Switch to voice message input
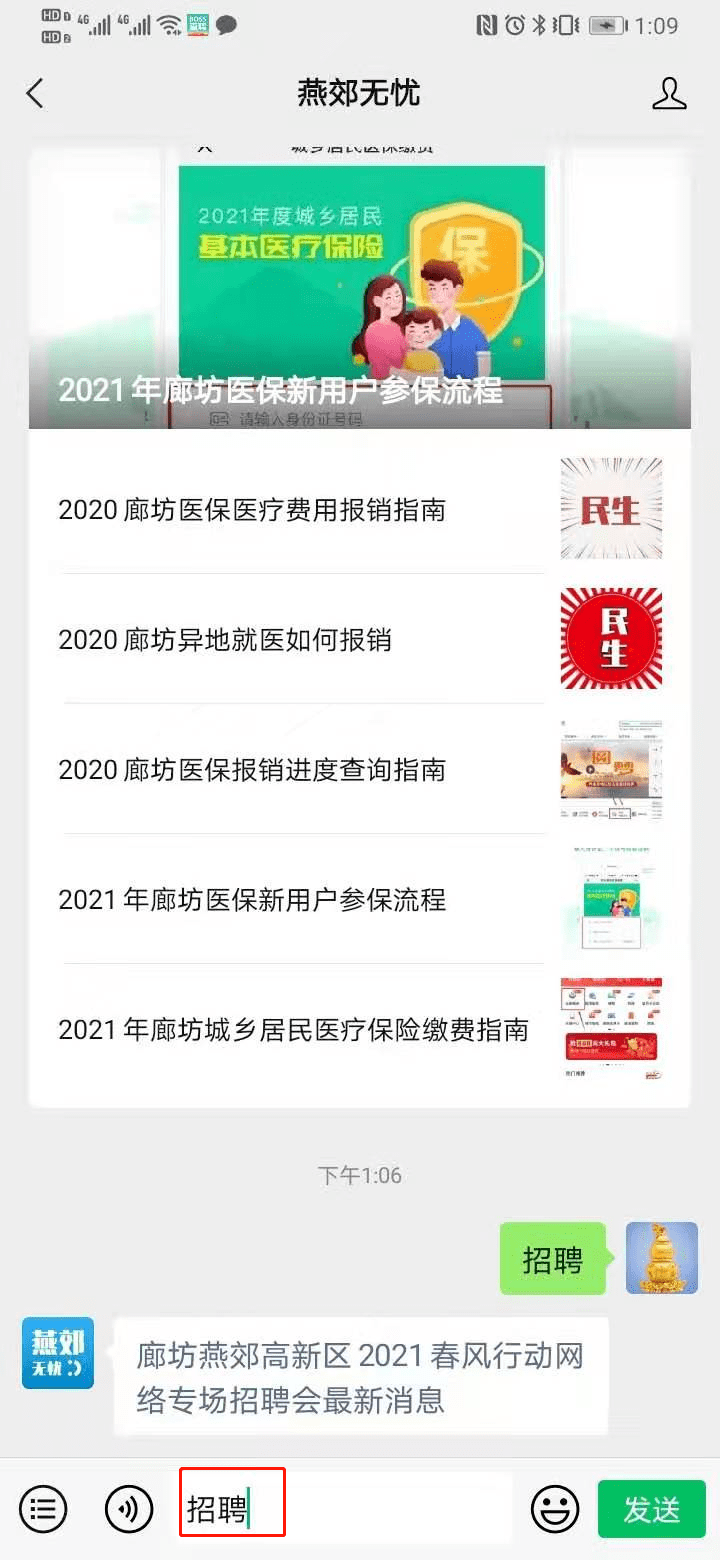 (x=127, y=1508)
